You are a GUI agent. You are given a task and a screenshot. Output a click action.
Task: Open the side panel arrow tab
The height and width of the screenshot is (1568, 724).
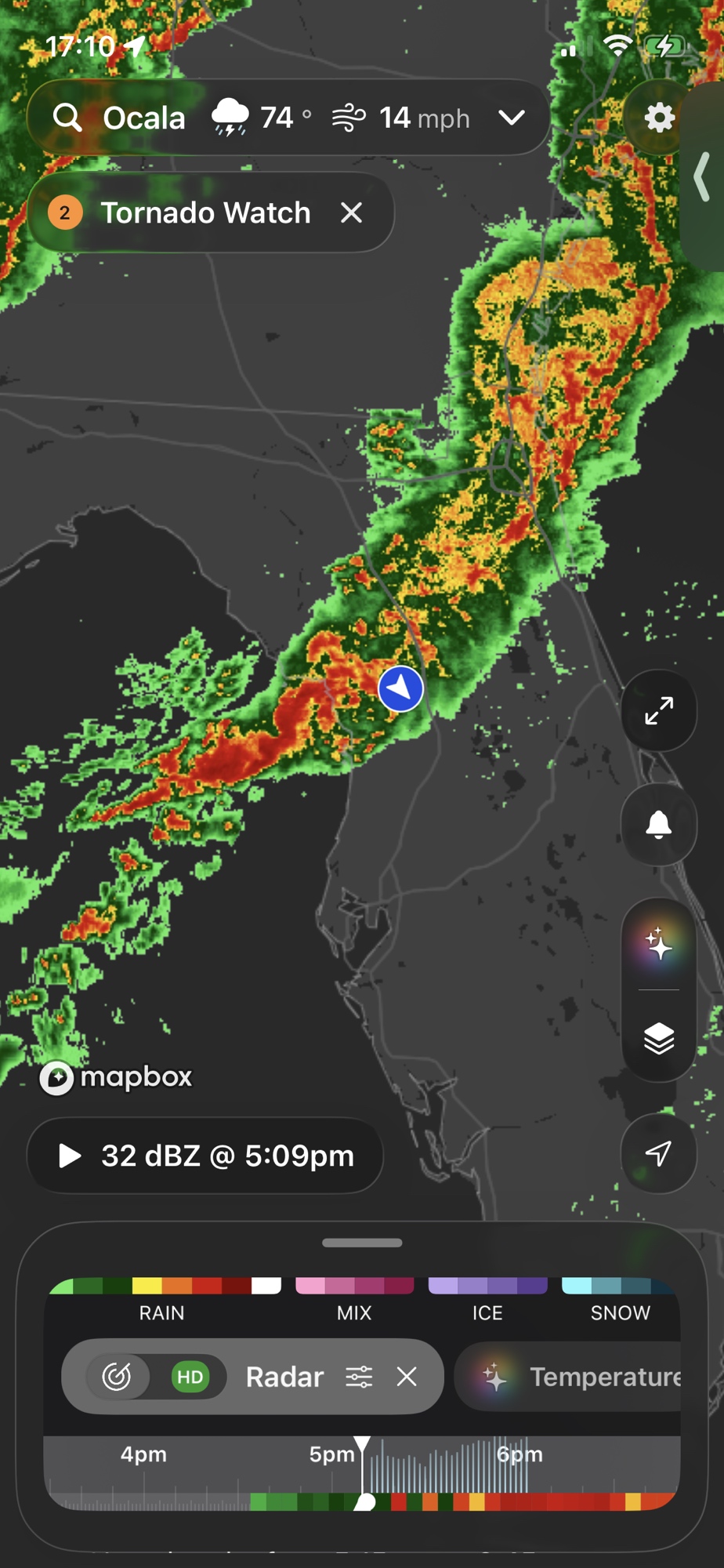click(703, 177)
